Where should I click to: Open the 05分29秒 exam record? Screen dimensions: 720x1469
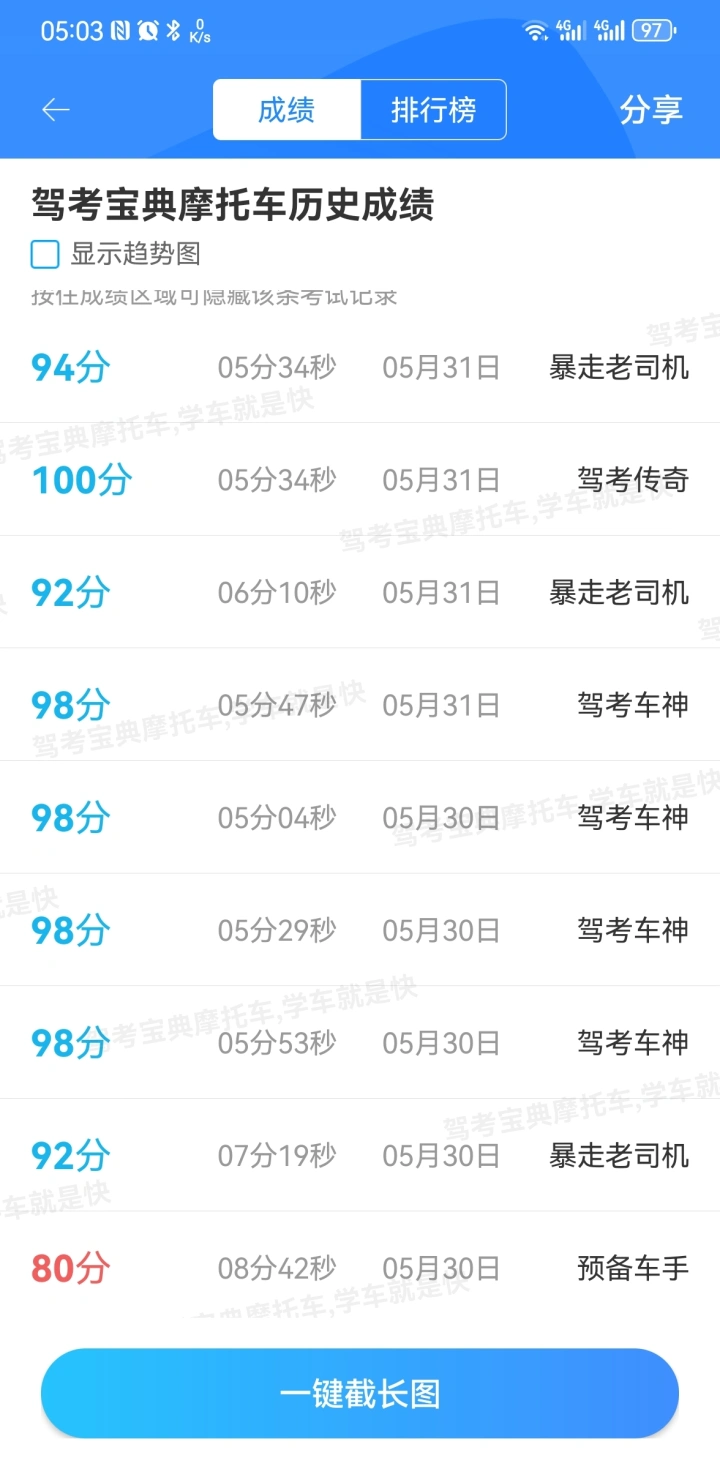pyautogui.click(x=360, y=930)
